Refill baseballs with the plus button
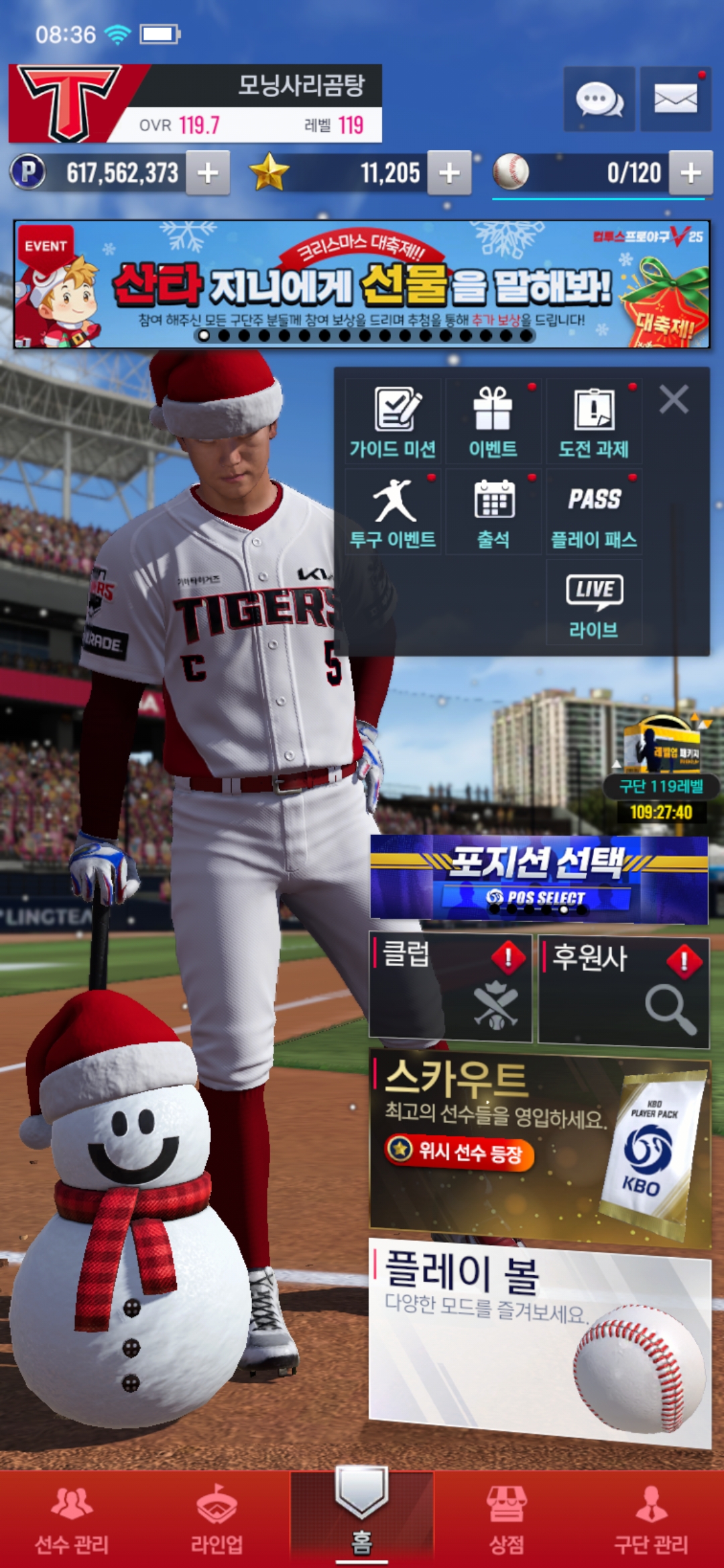The image size is (724, 1568). [690, 173]
